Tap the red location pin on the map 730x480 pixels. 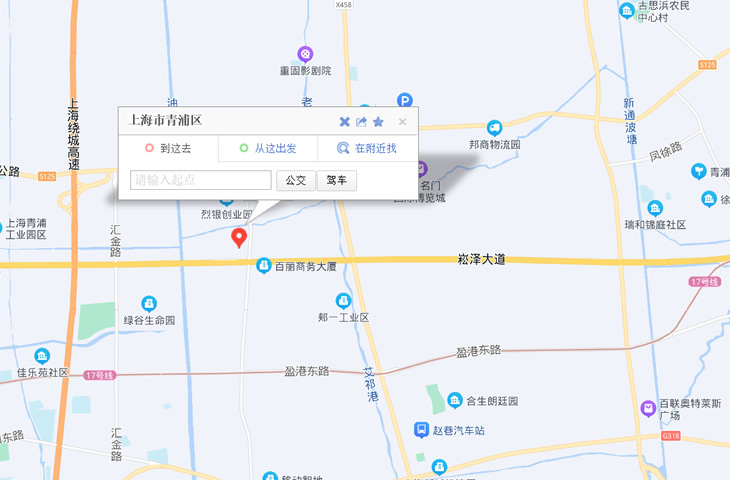[x=239, y=237]
